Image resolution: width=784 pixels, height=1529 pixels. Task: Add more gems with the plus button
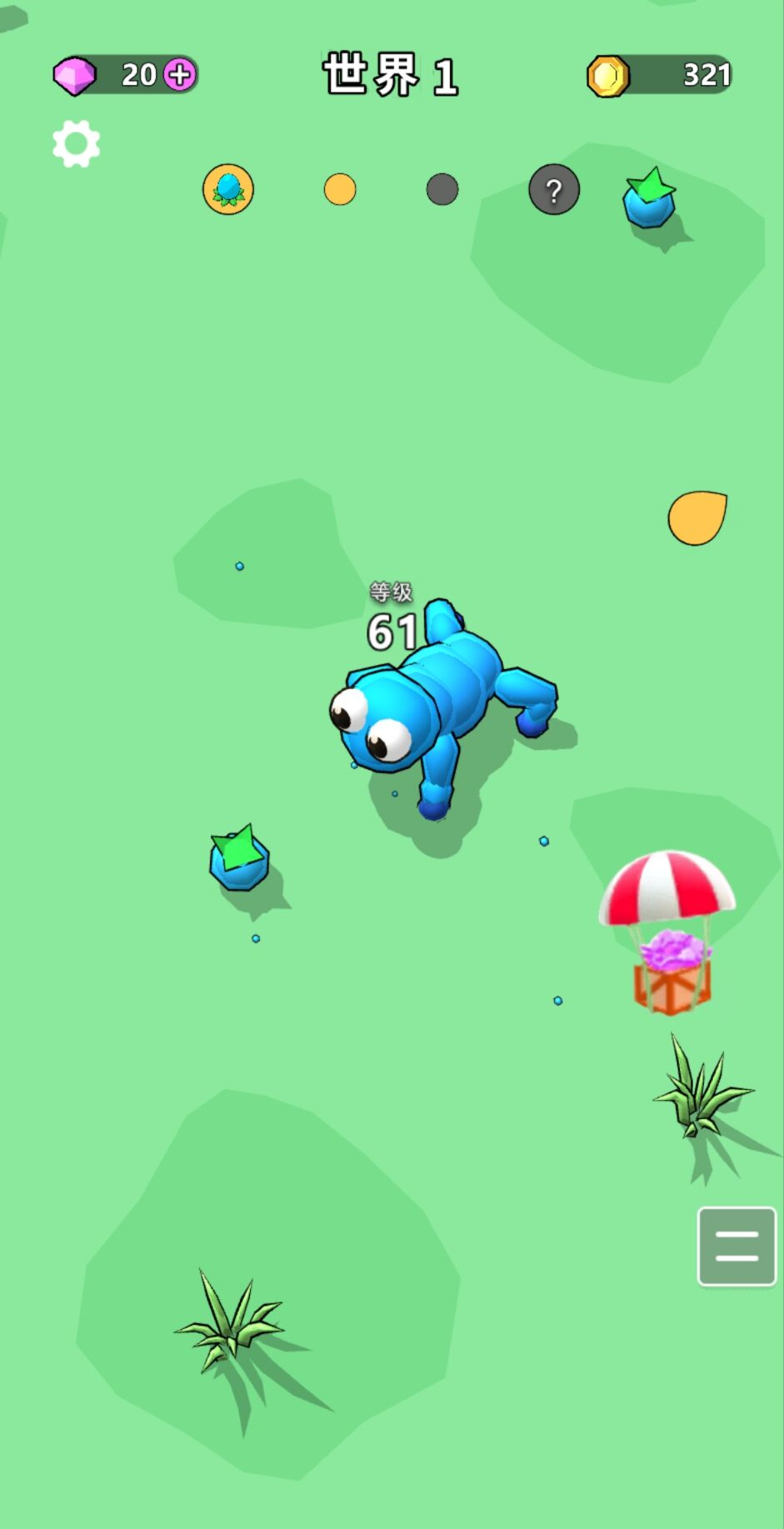click(180, 75)
